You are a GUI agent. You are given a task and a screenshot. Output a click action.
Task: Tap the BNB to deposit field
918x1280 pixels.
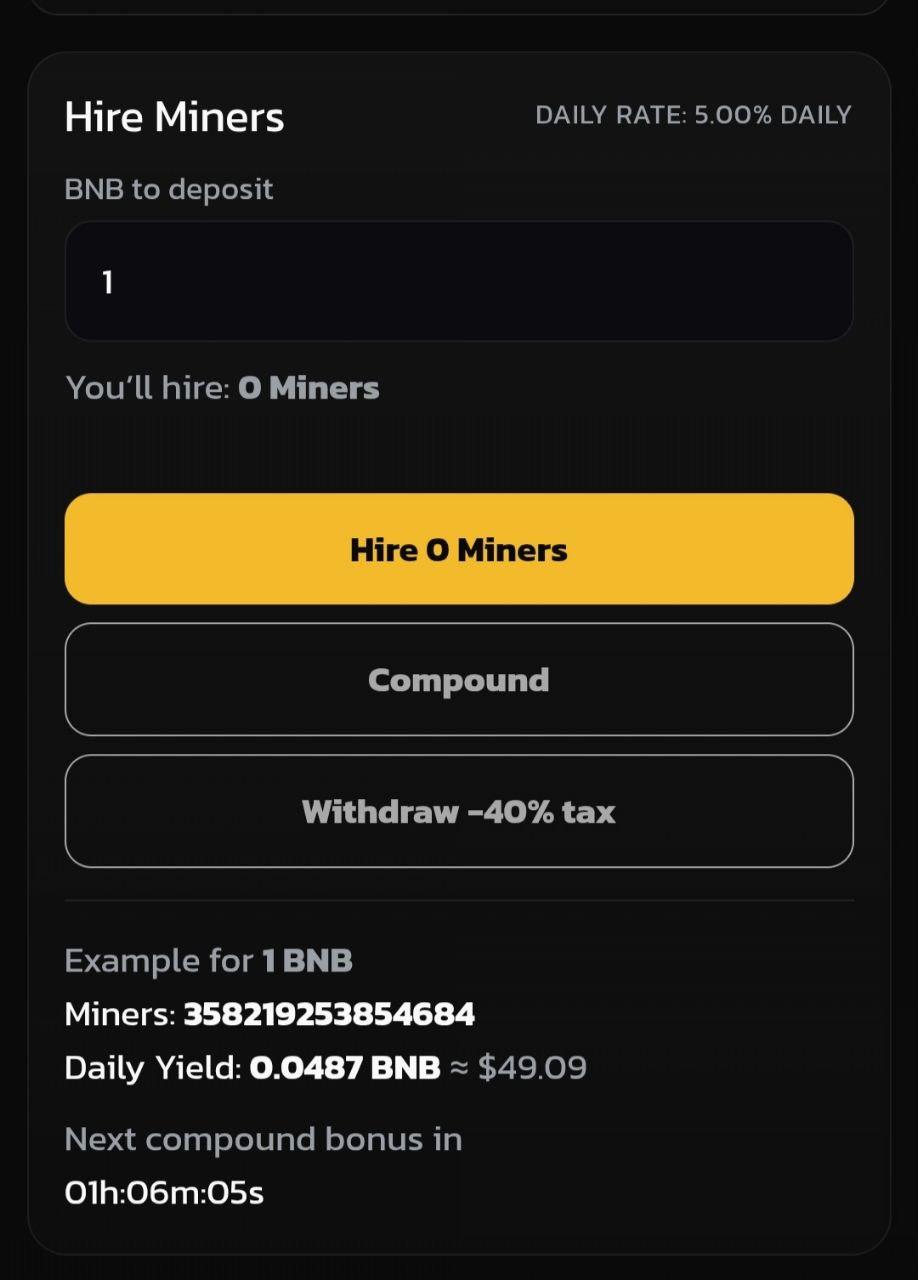pos(458,282)
